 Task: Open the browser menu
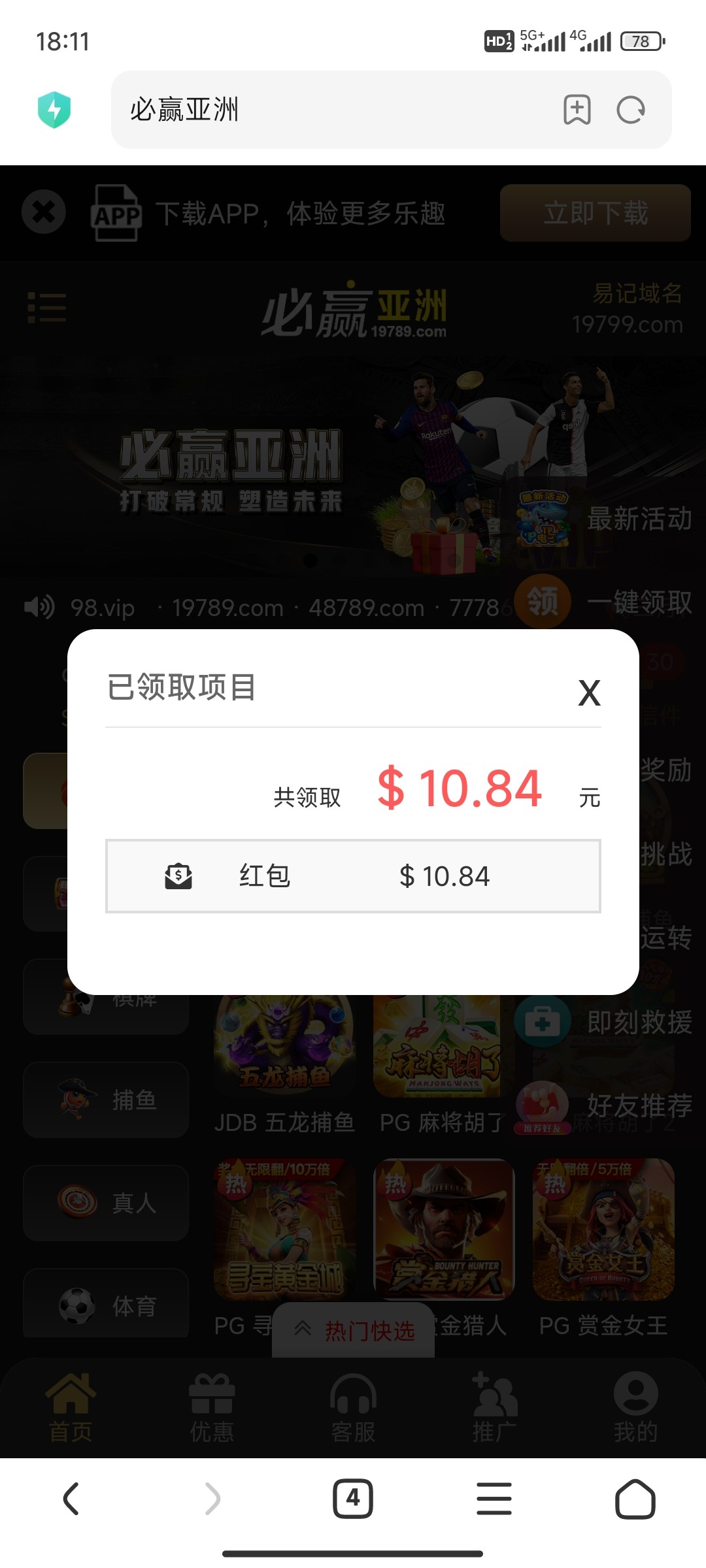pos(494,1498)
